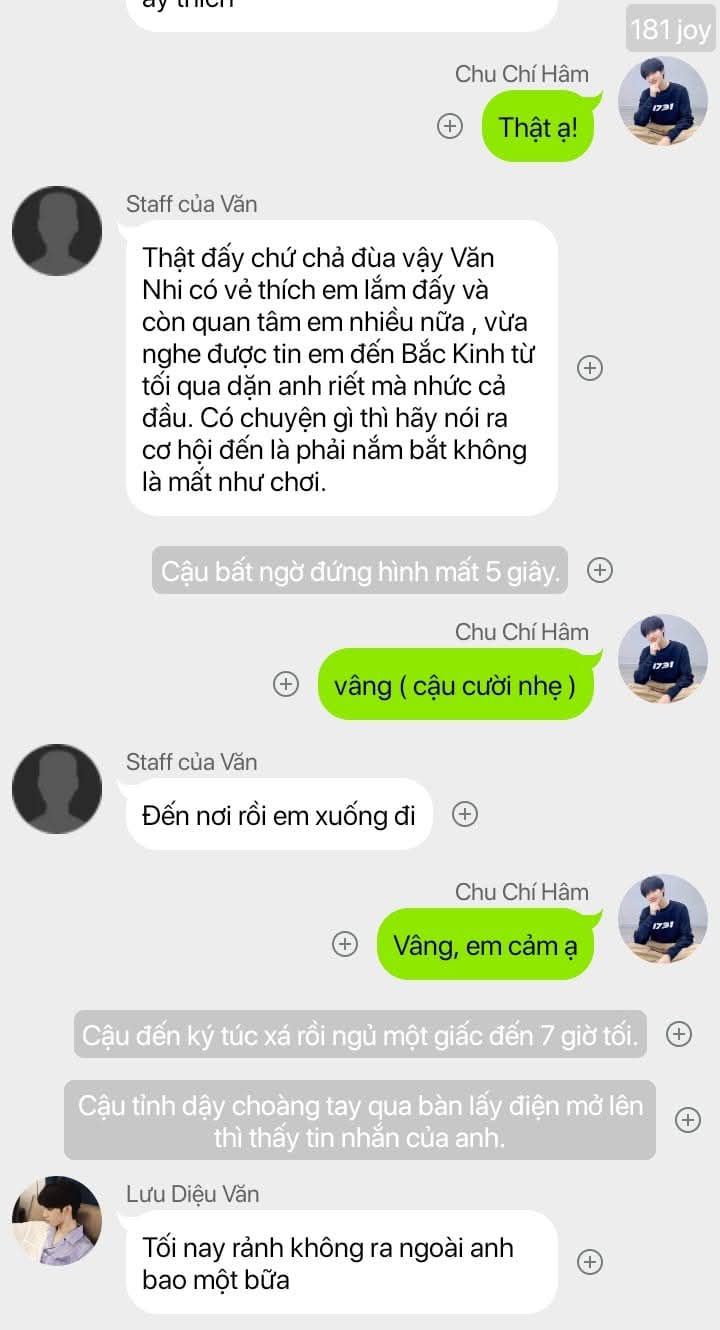
Task: Tap the plus beside "Vâng, em cảm ạ"
Action: tap(345, 944)
